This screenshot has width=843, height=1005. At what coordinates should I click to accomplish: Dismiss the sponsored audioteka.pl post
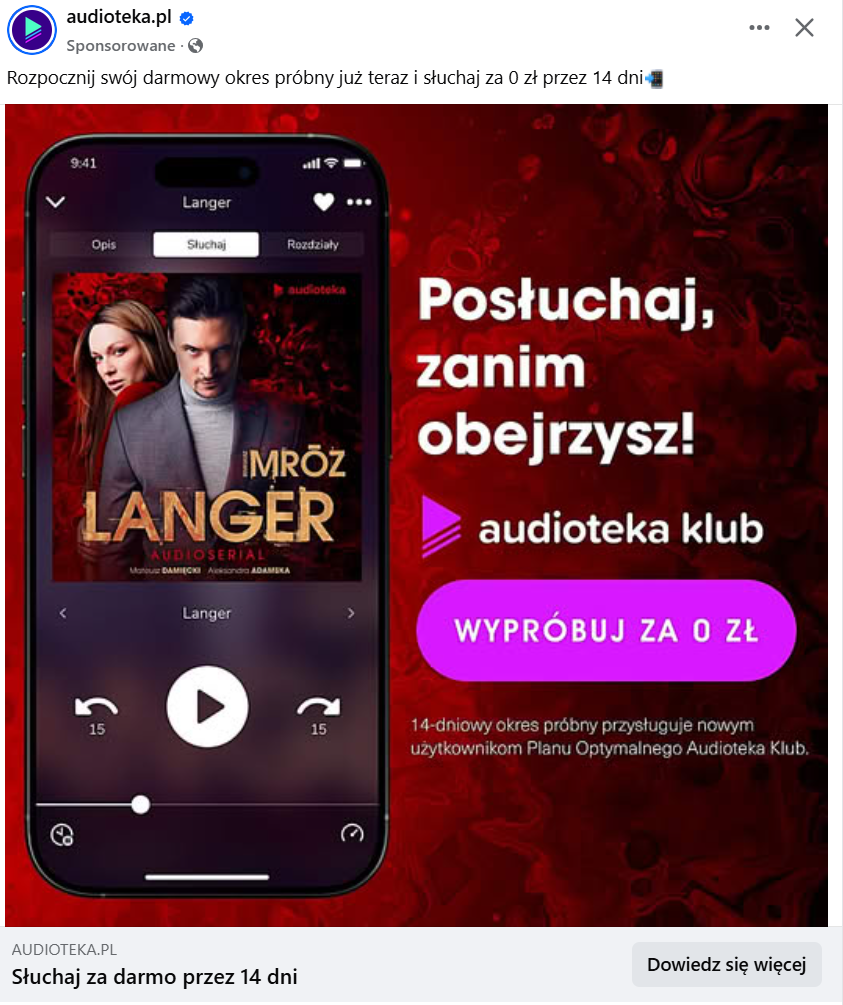[804, 28]
